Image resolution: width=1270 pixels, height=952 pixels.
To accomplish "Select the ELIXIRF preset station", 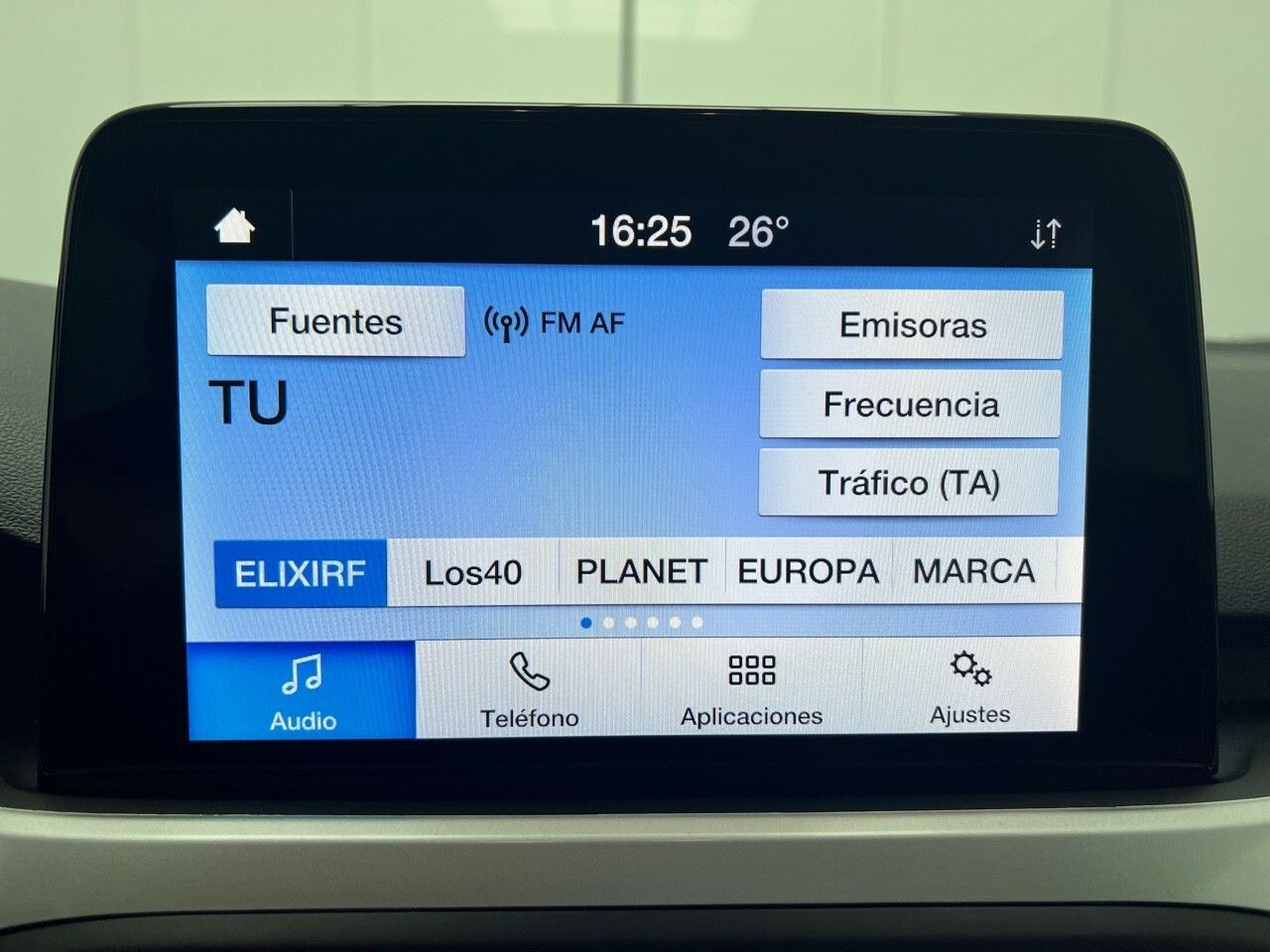I will 300,573.
